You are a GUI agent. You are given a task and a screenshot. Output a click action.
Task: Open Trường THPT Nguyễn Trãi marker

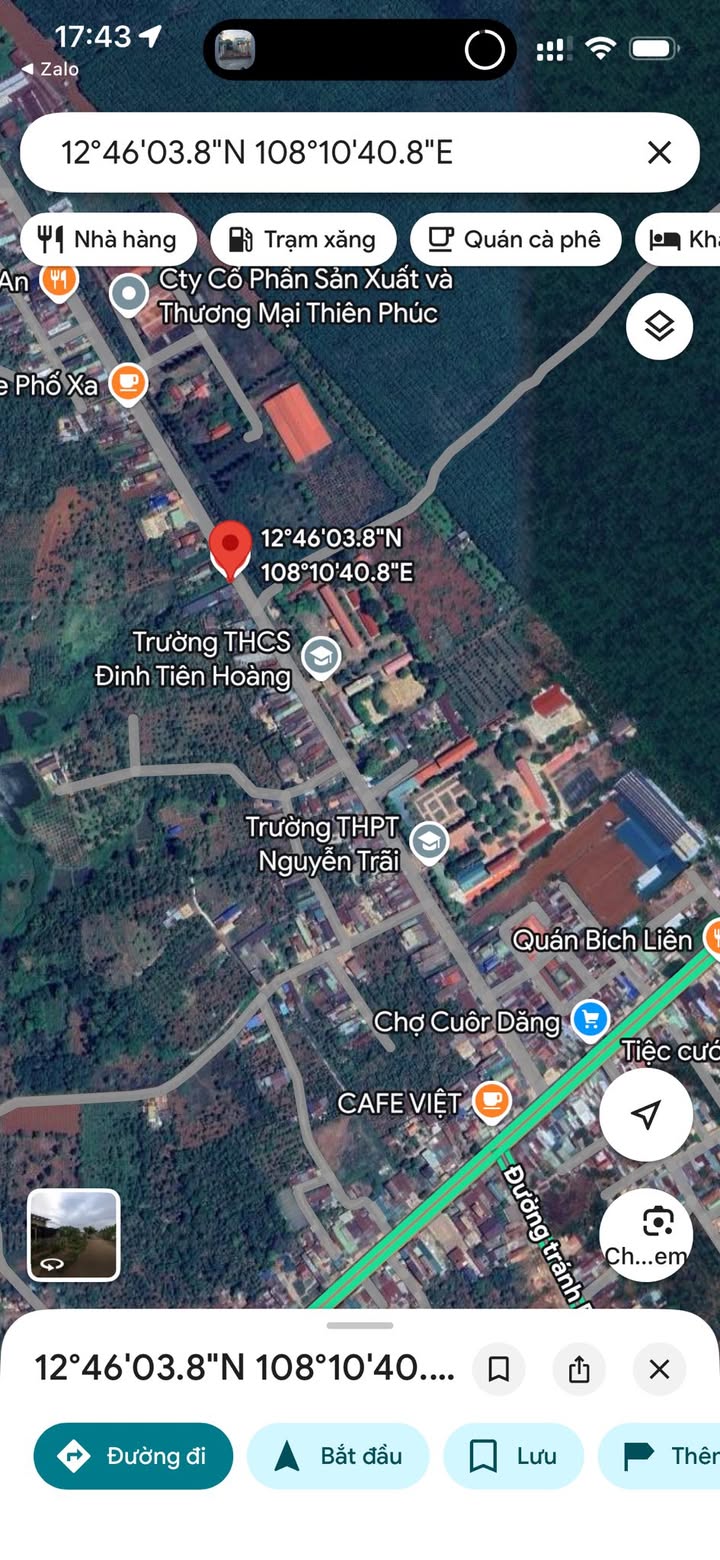[429, 841]
